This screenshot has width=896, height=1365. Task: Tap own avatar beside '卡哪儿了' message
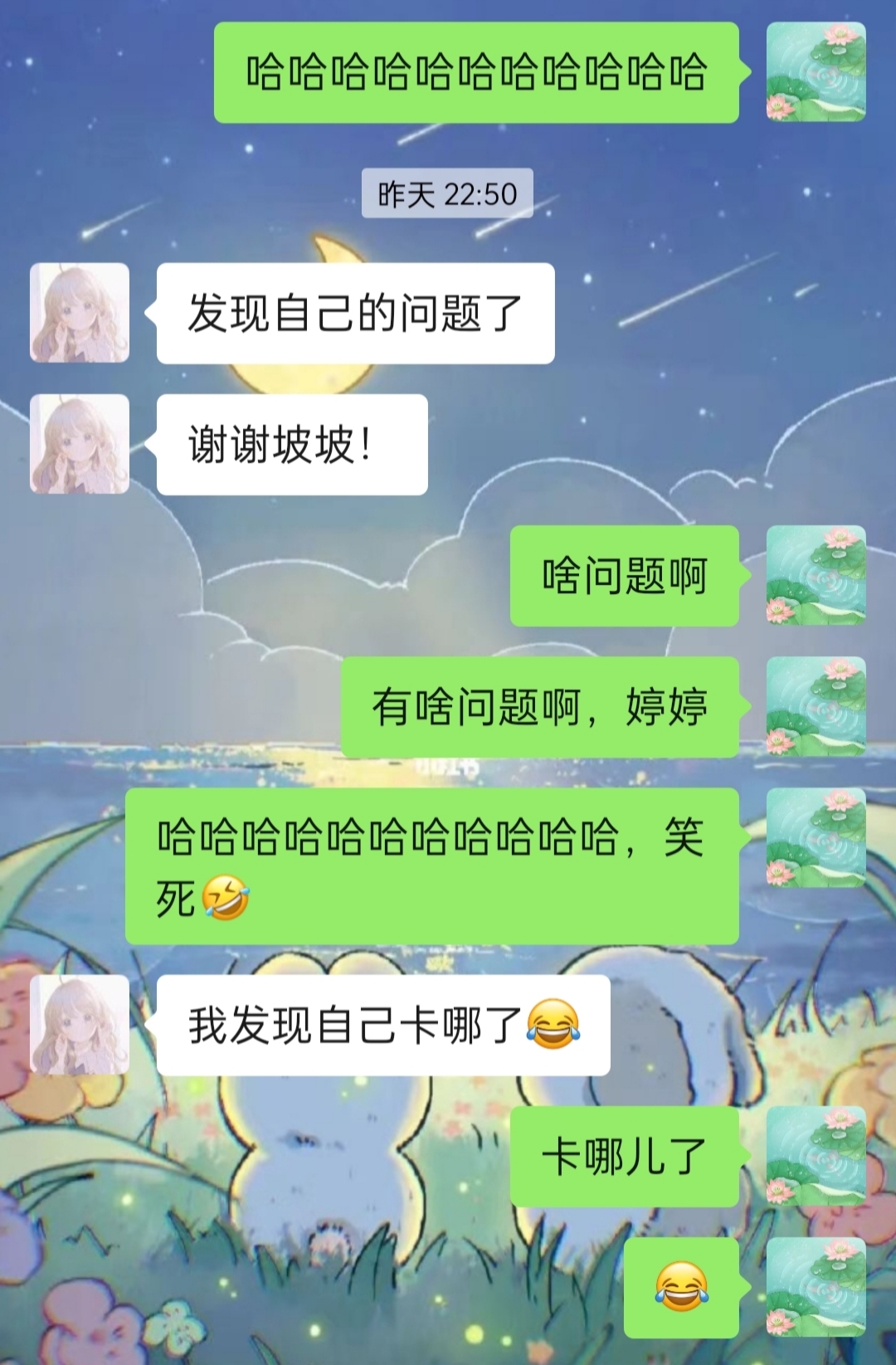(816, 1156)
